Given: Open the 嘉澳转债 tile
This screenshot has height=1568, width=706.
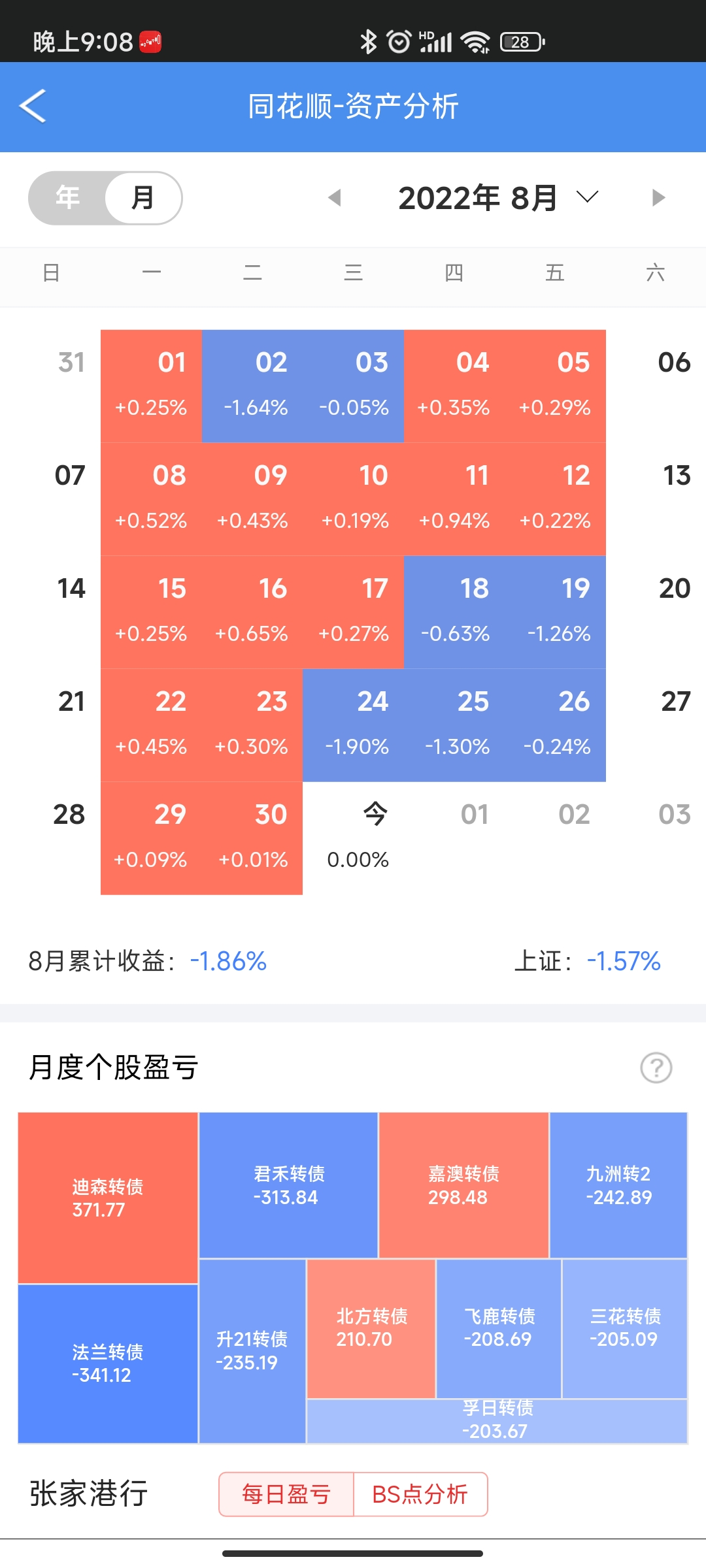Looking at the screenshot, I should [x=463, y=1185].
